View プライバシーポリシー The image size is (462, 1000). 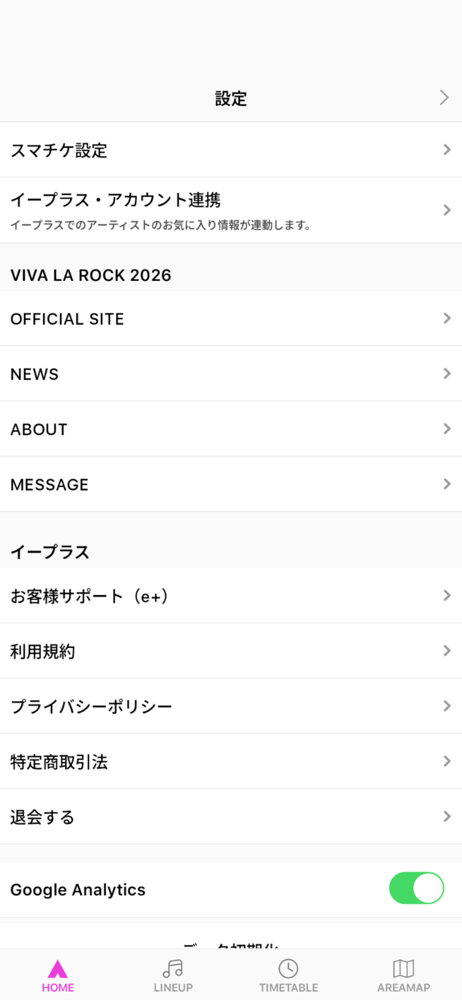tap(231, 706)
